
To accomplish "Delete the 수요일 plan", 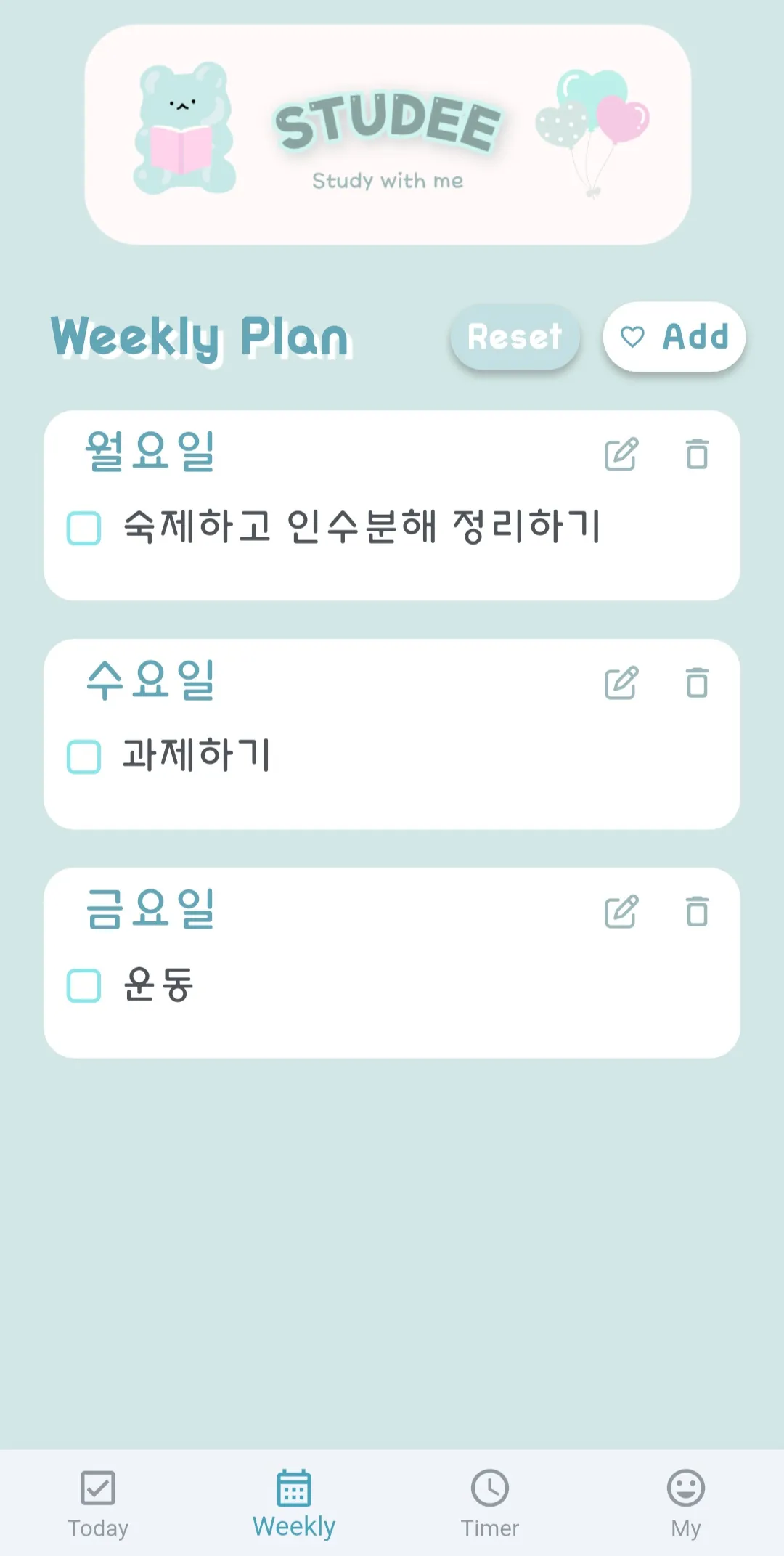I will pos(697,683).
